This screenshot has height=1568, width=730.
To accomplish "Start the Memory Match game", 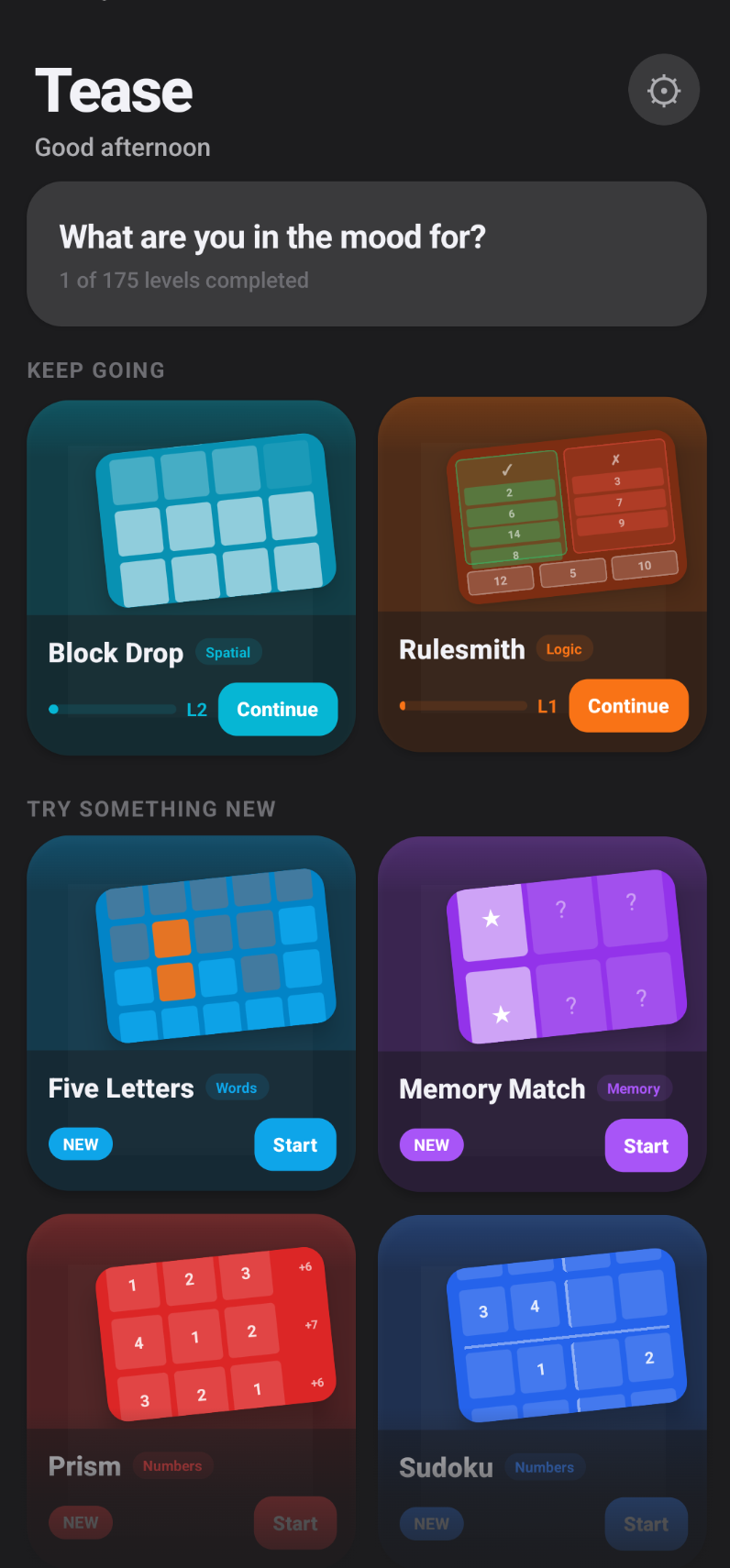I will (646, 1145).
